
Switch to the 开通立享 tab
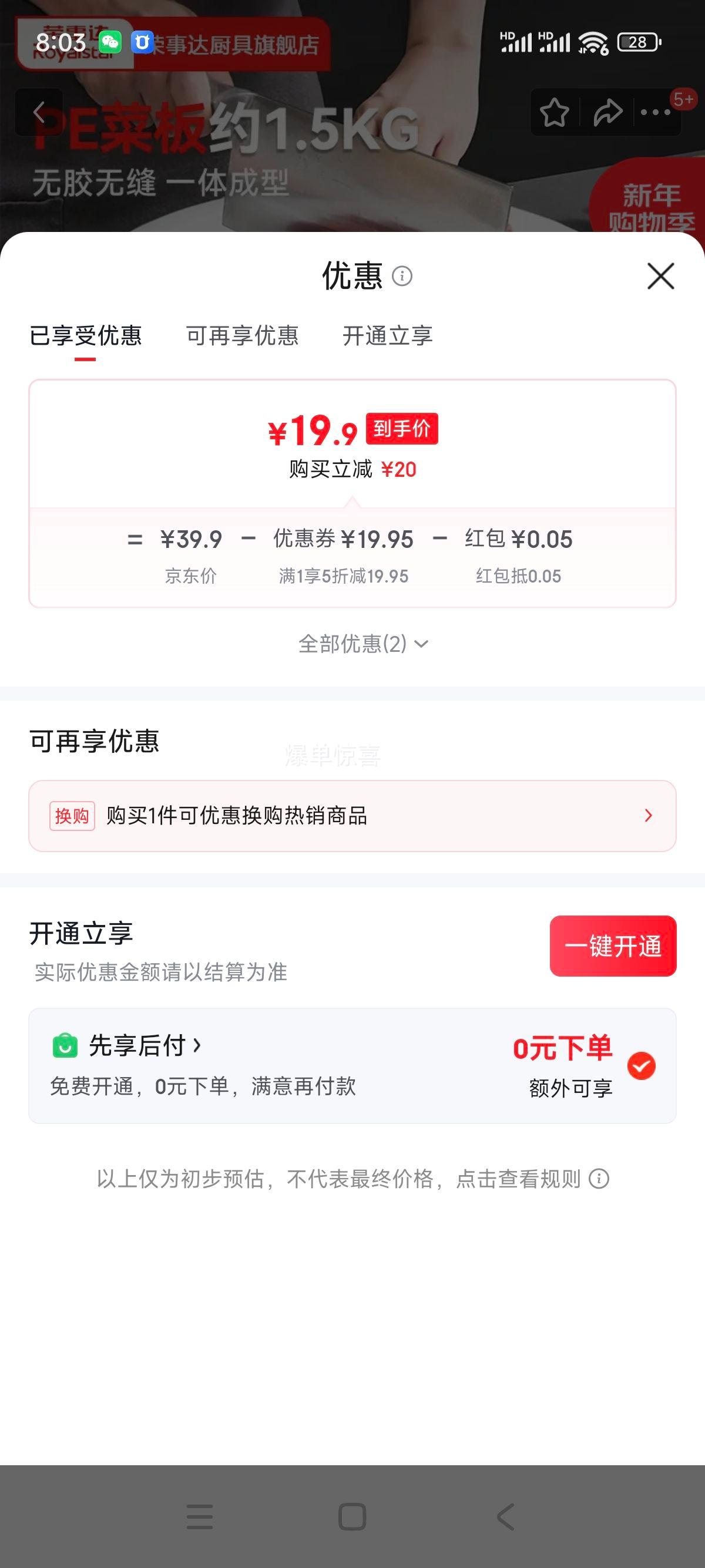coord(390,337)
